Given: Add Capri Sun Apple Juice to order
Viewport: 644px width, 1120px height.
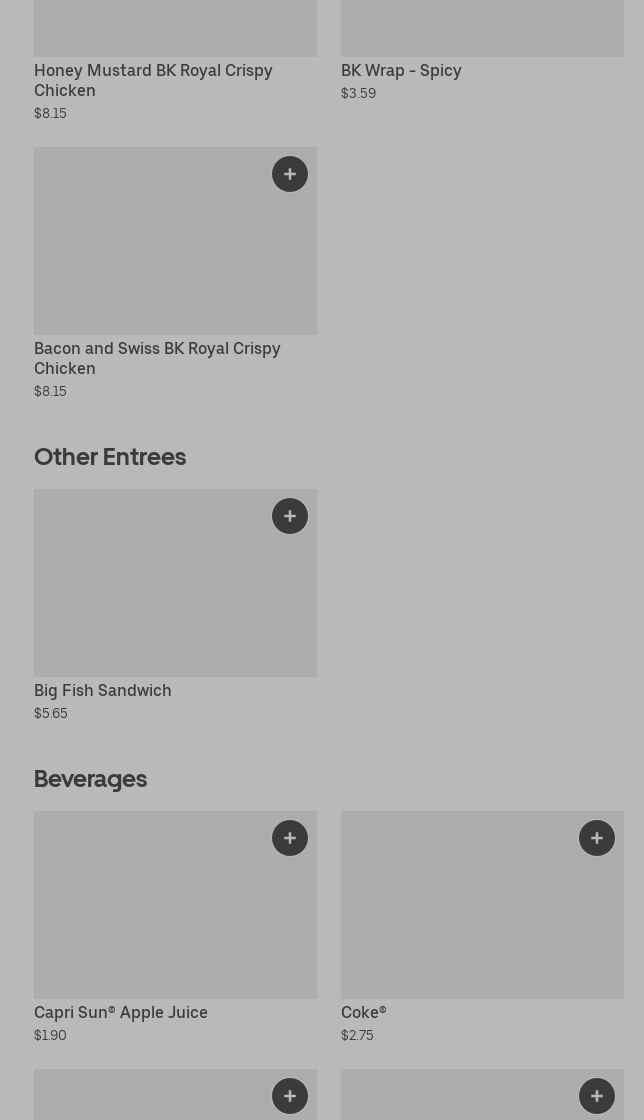Looking at the screenshot, I should tap(290, 839).
